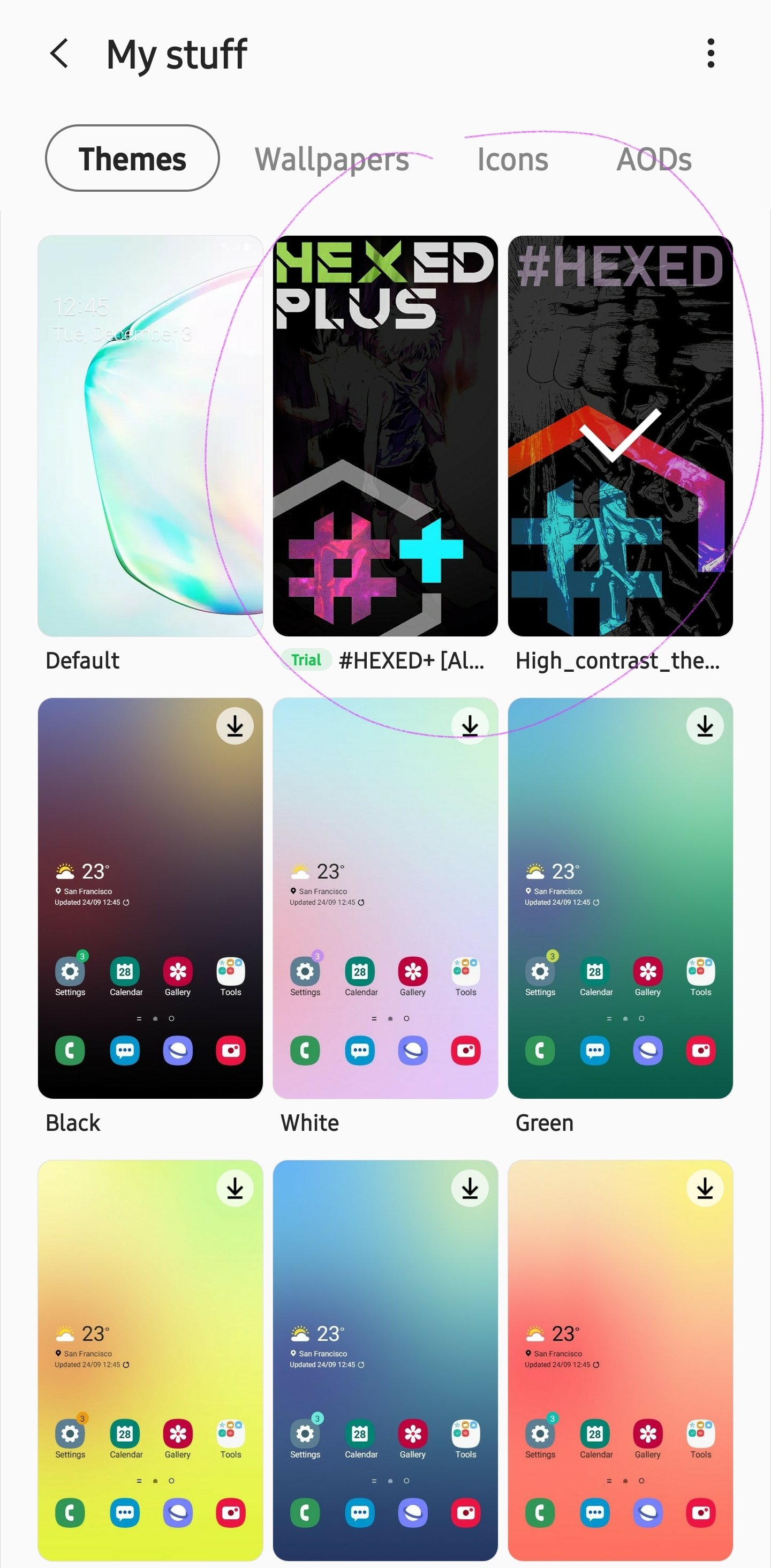The width and height of the screenshot is (771, 1568).
Task: Open the #HEXED+ trial theme
Action: 385,436
